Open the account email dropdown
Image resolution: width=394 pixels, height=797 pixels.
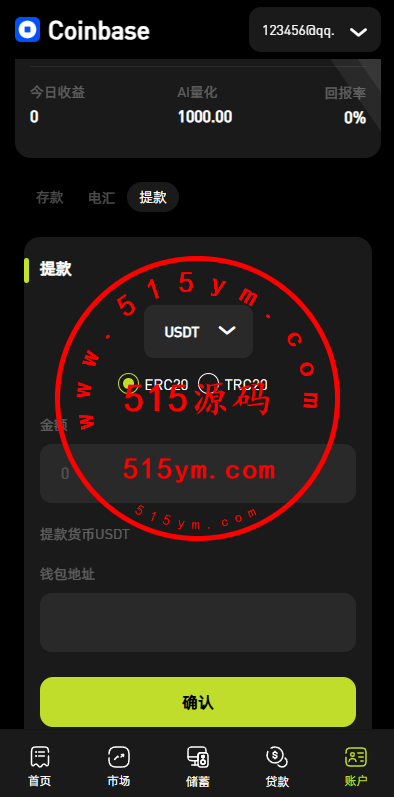coord(315,29)
